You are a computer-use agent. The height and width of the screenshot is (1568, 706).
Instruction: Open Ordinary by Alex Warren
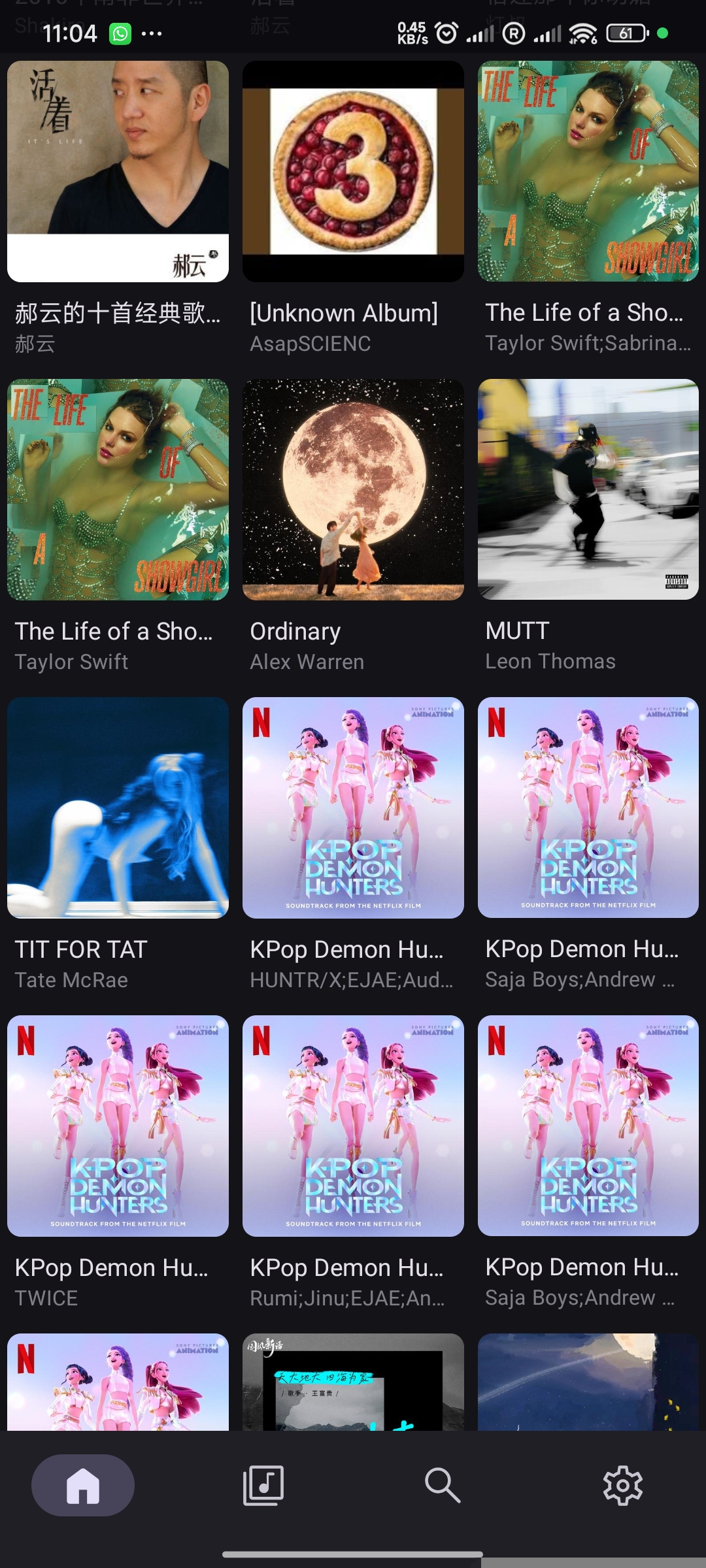pos(353,489)
